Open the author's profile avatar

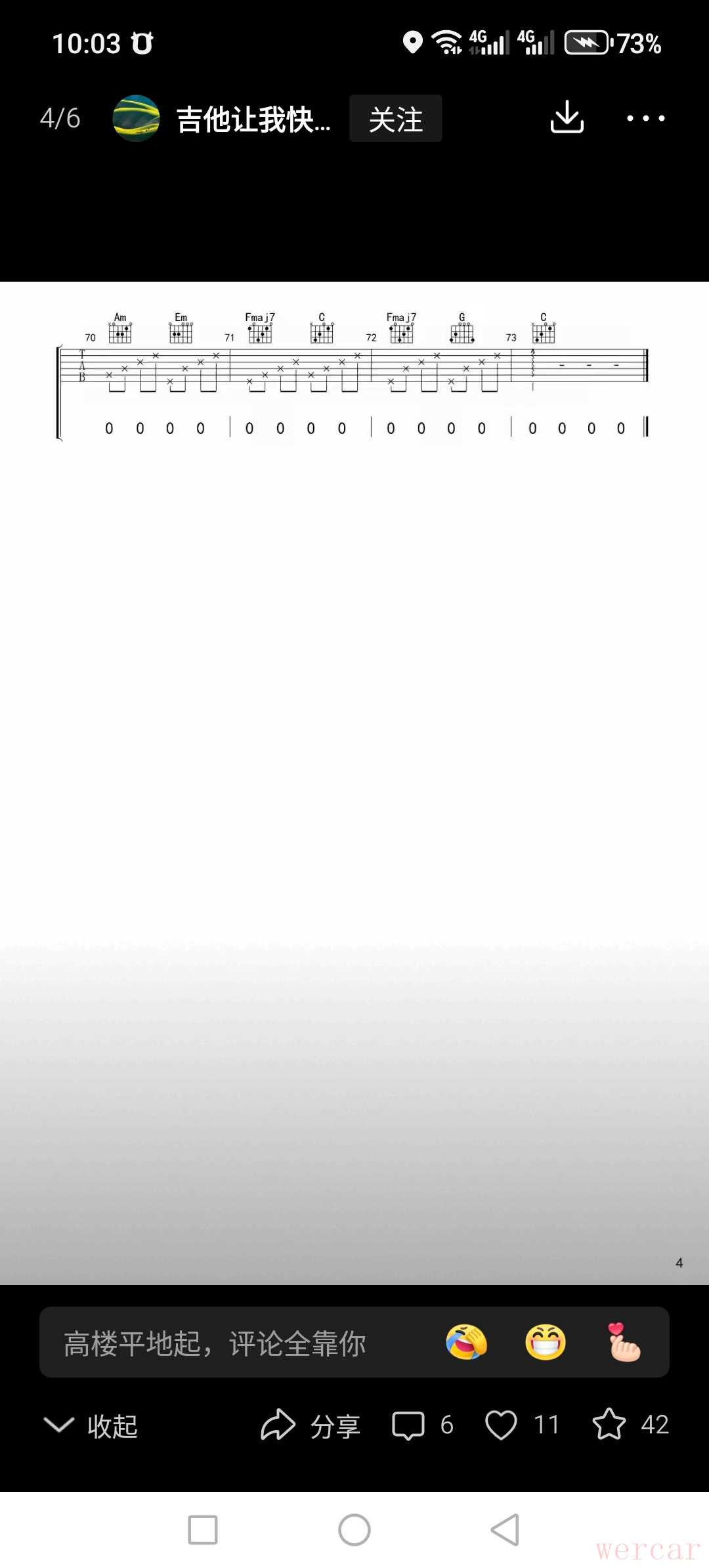point(136,118)
